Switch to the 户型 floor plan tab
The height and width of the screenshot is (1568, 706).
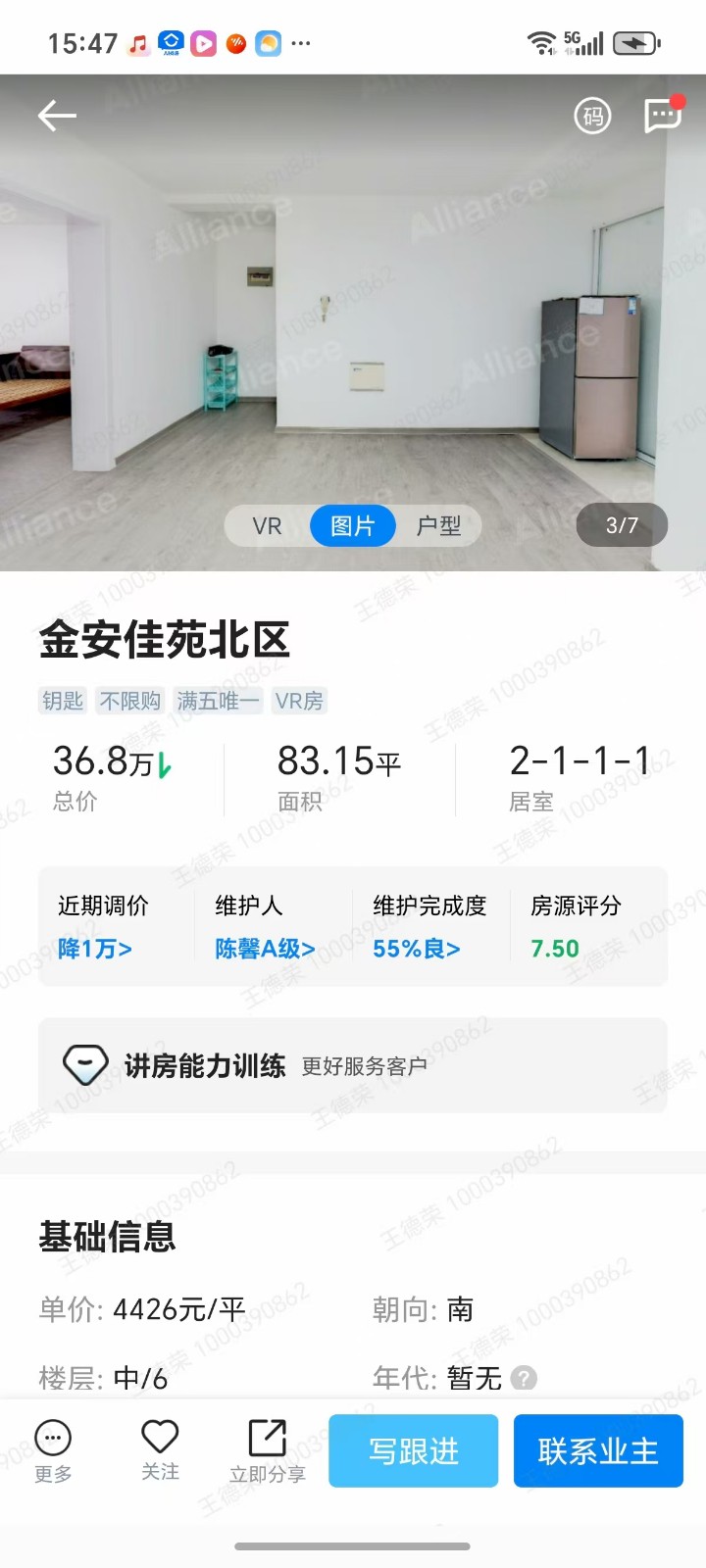point(438,526)
